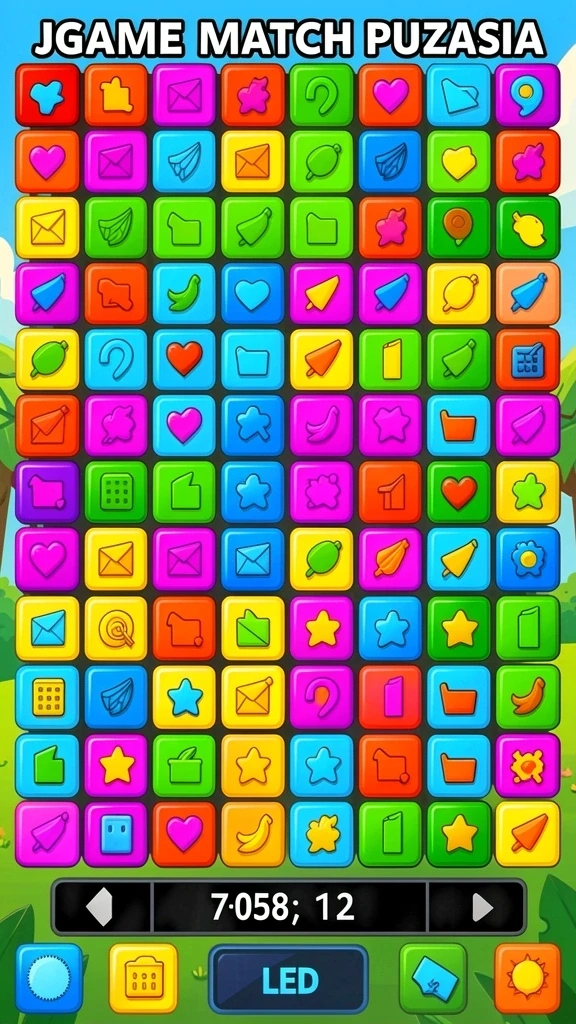Select the magenta tile with blue square face
The width and height of the screenshot is (576, 1024).
point(116,834)
